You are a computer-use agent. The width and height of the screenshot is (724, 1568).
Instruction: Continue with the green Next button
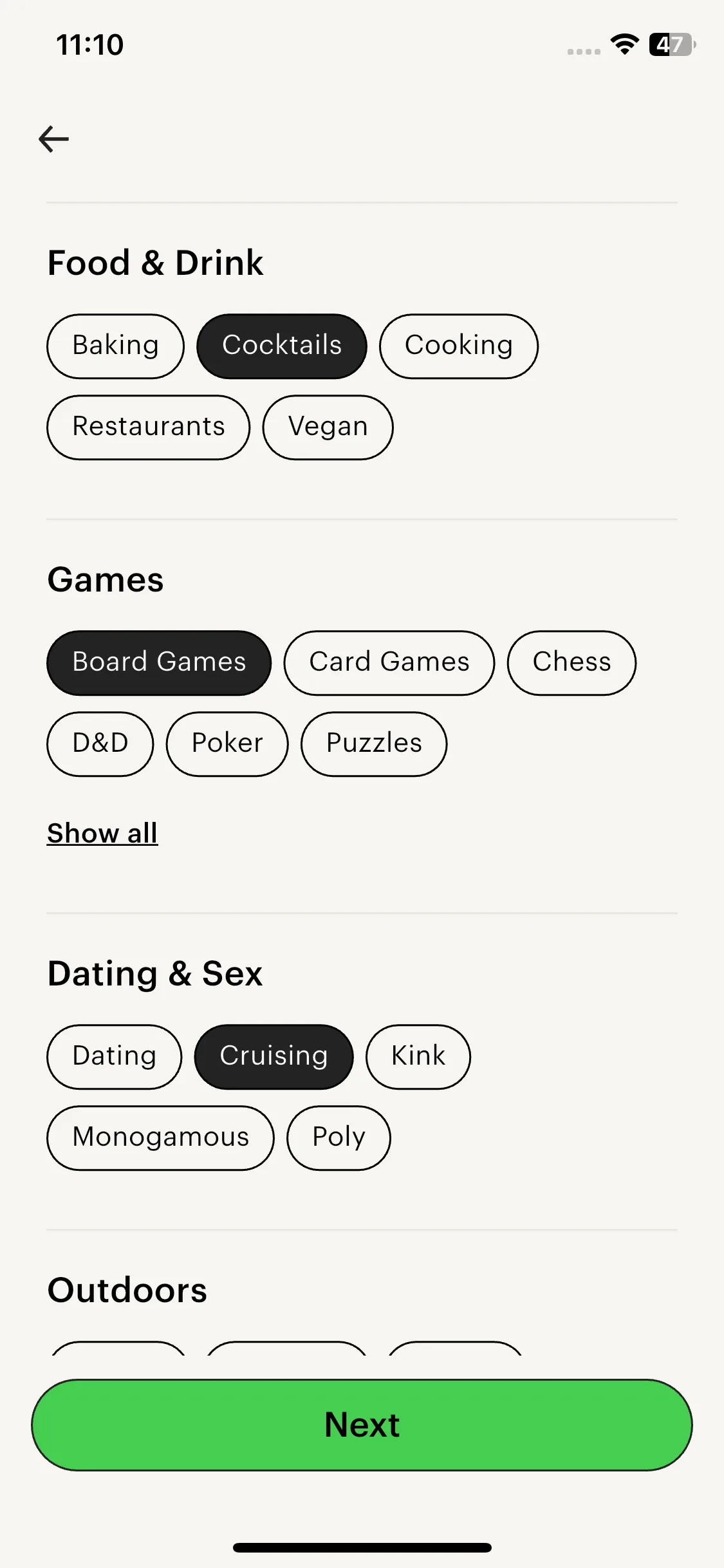[362, 1425]
